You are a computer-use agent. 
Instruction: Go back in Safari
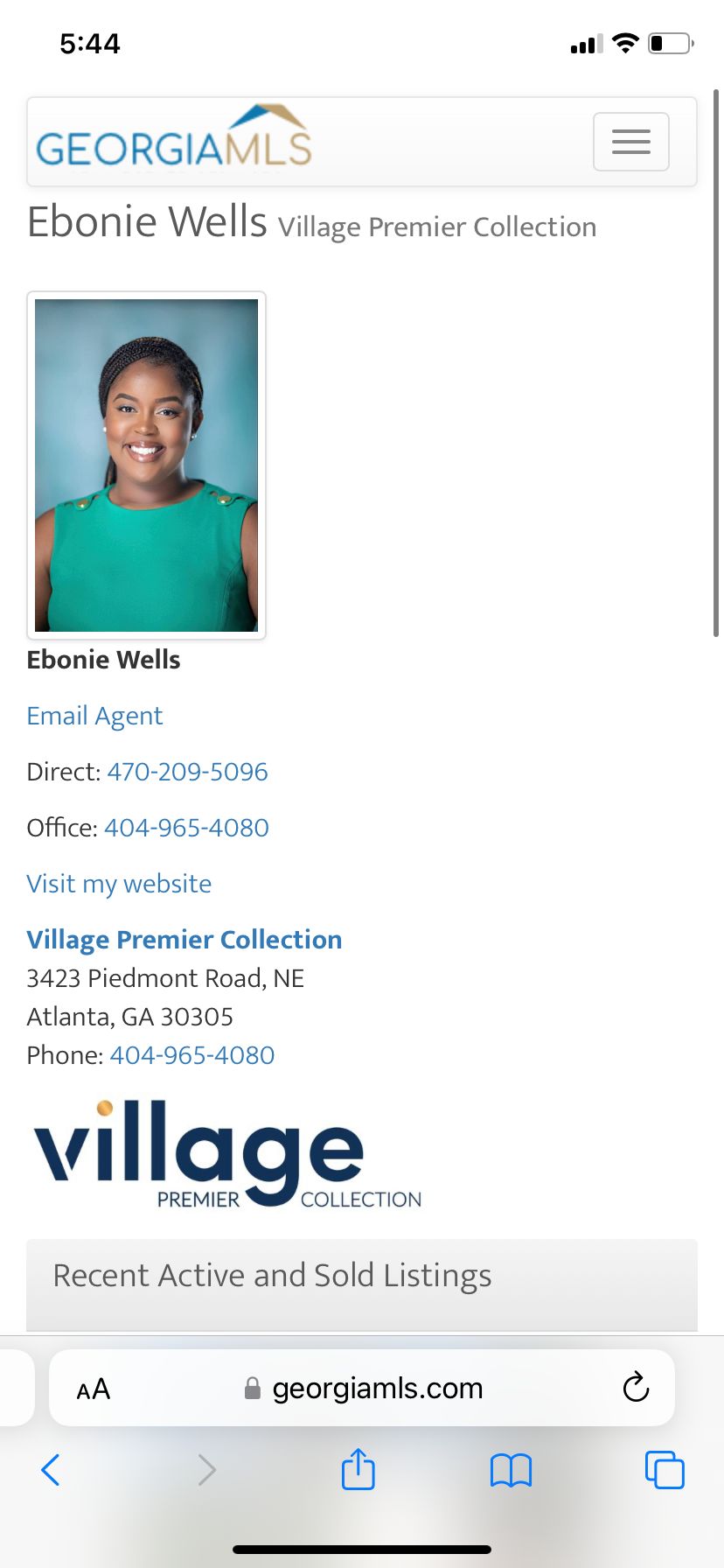point(51,1470)
